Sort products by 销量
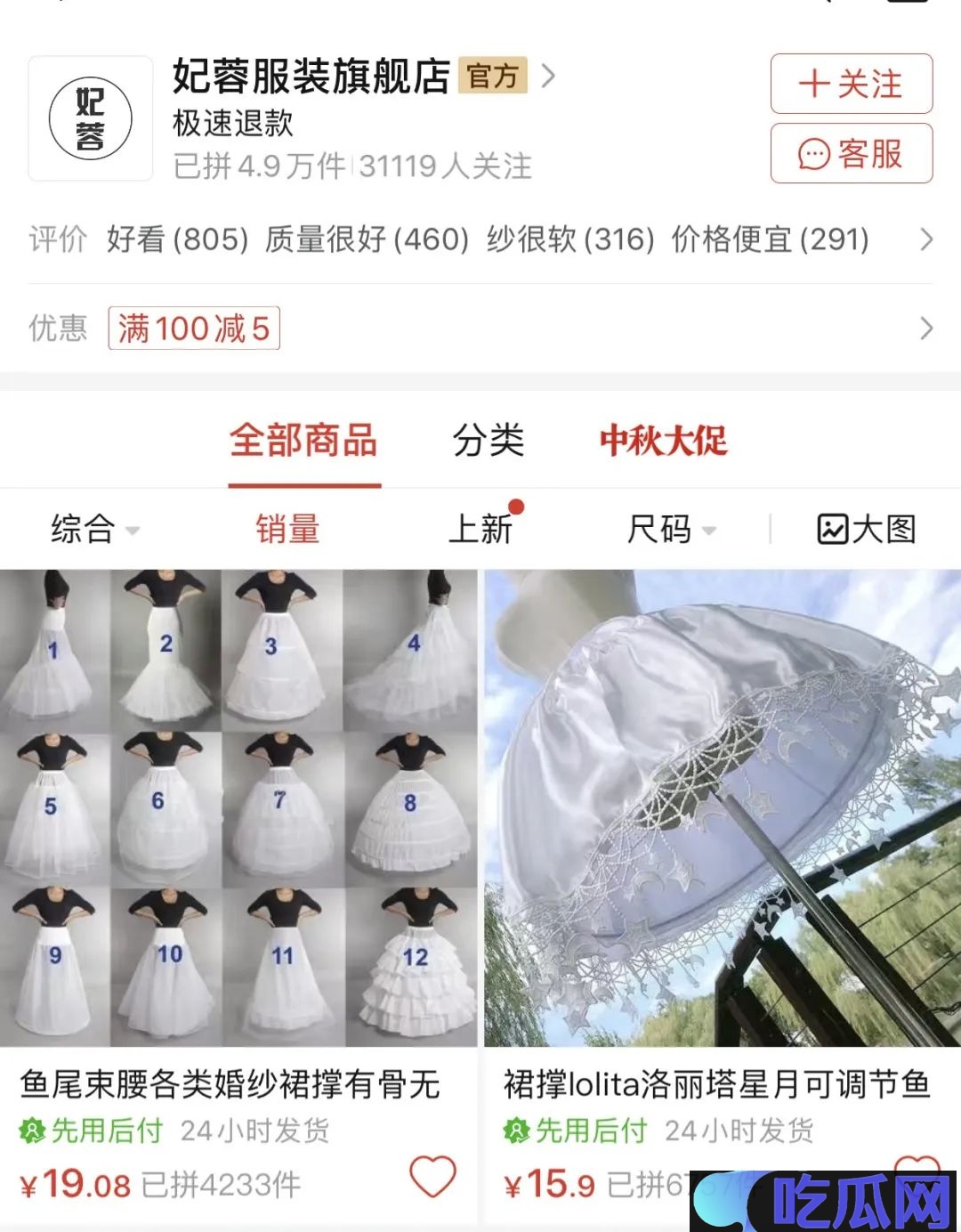 pos(287,530)
